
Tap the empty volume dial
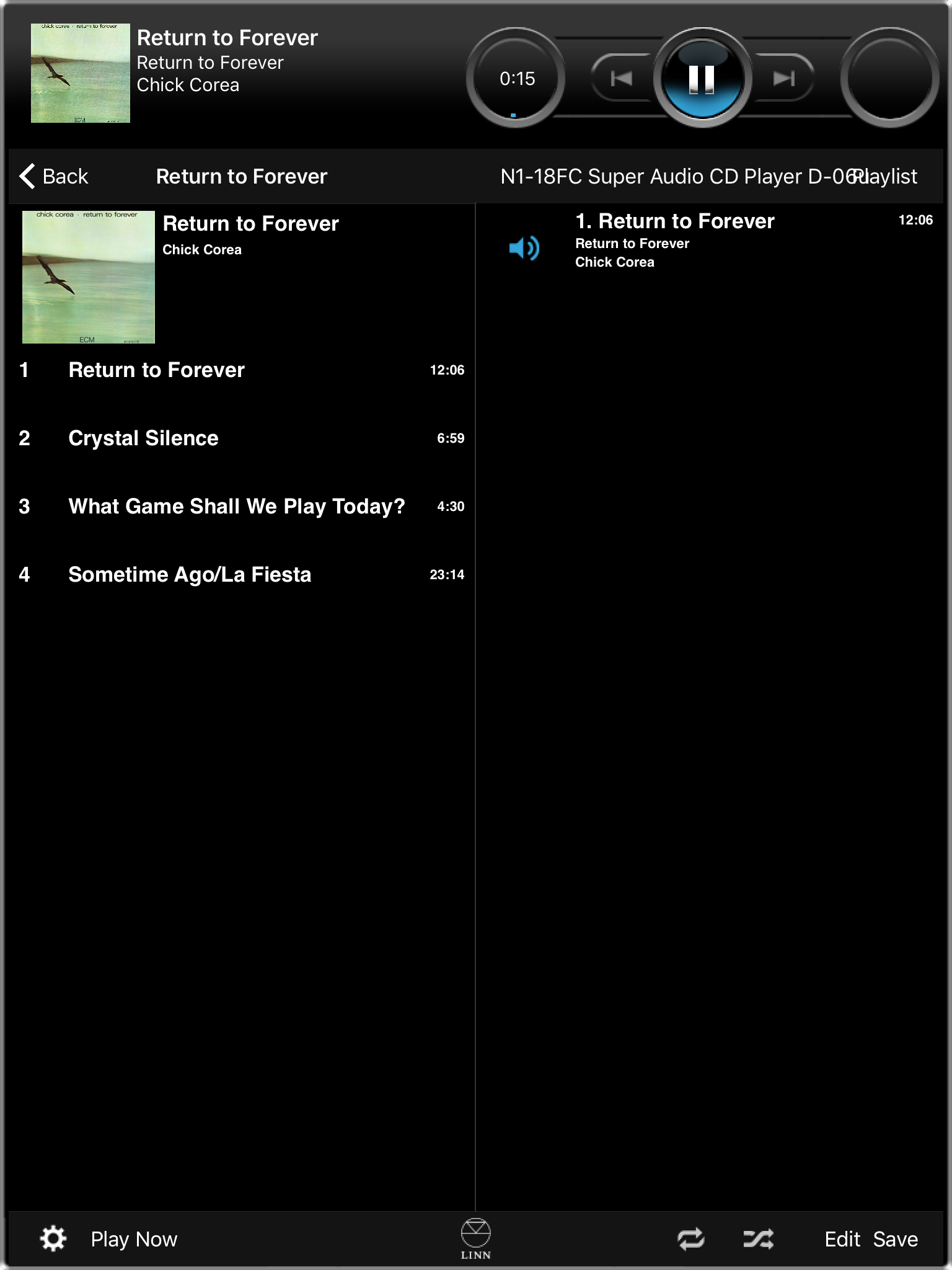[888, 79]
